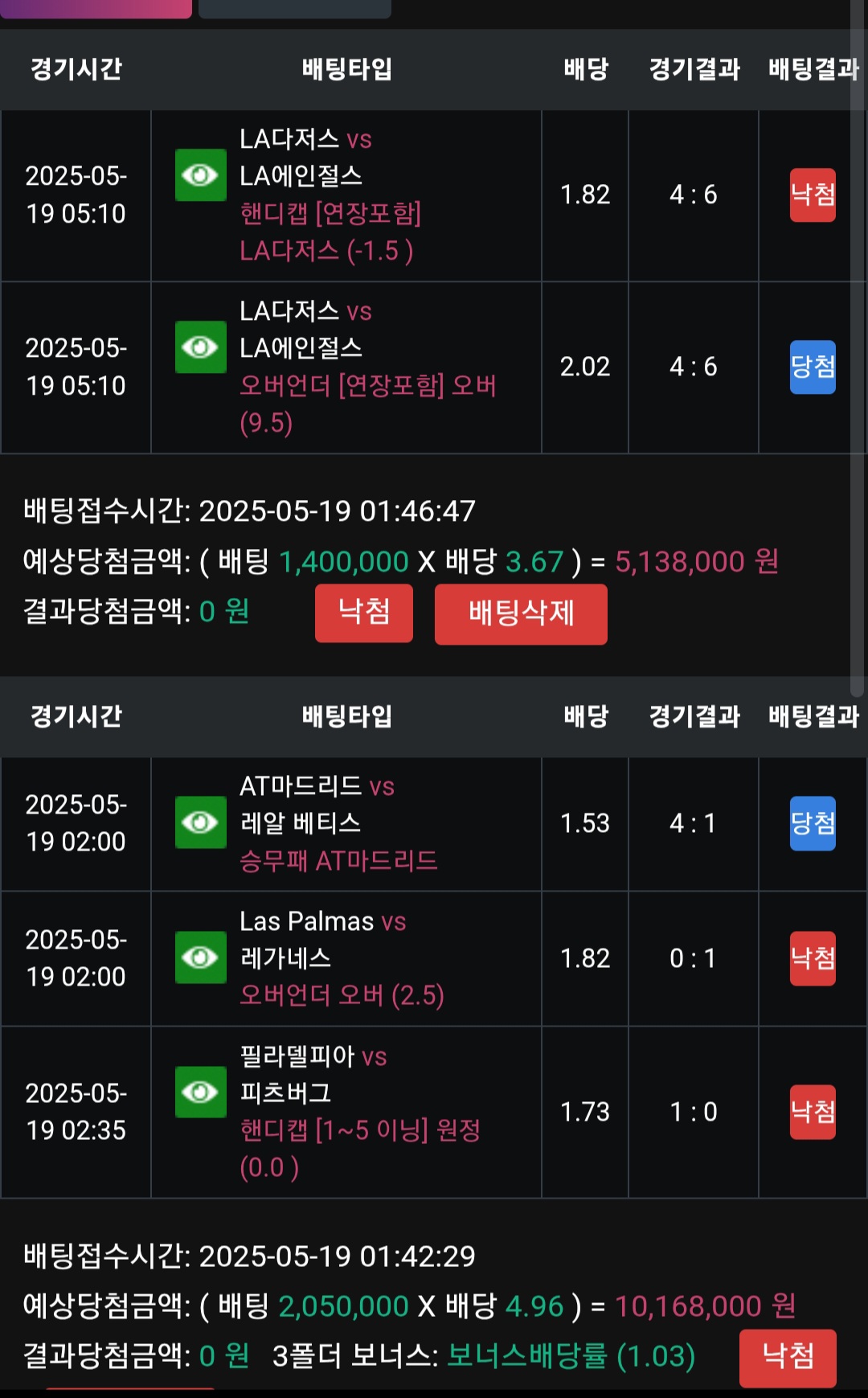Open the eye icon beside Las Palmas vs 레가네스
The image size is (868, 1398).
(x=200, y=957)
